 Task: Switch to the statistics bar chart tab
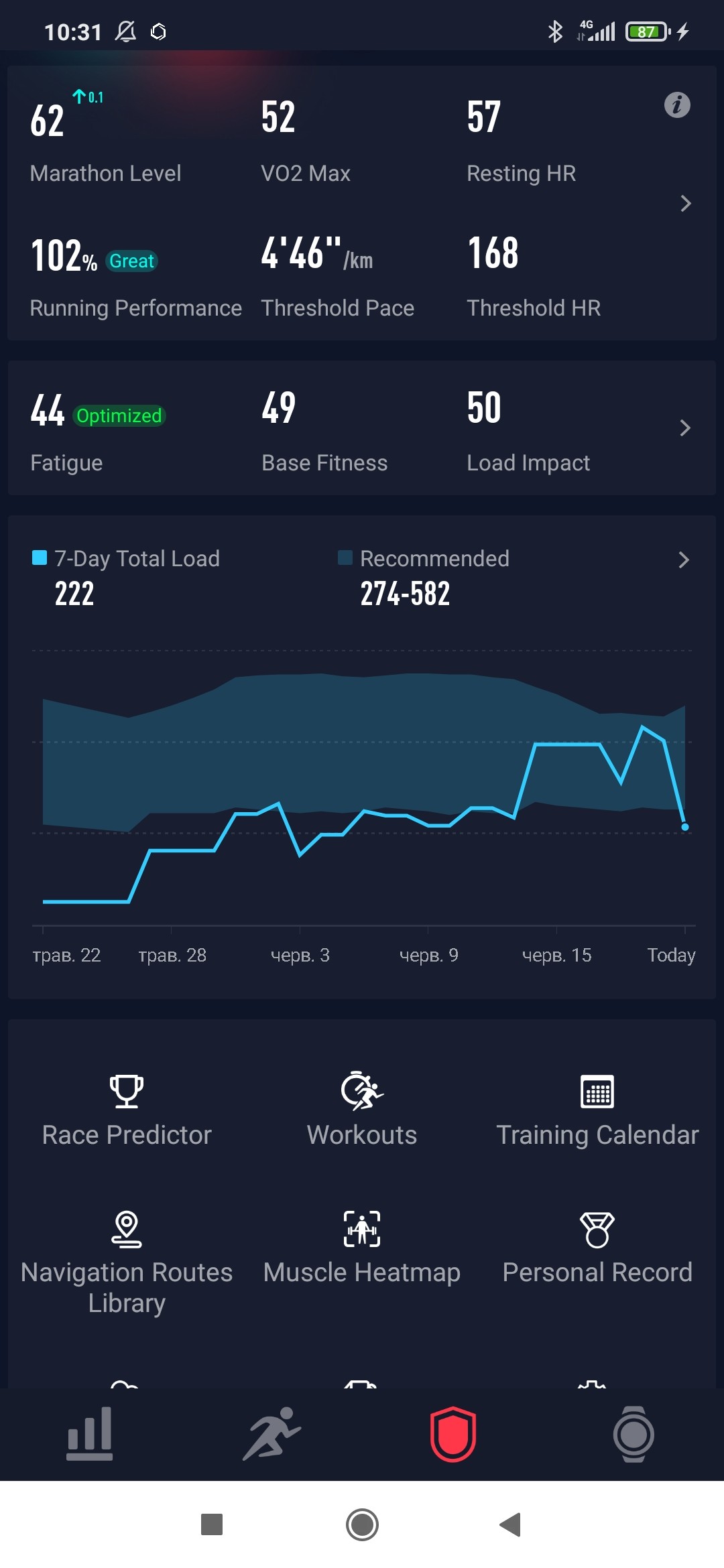(90, 1433)
